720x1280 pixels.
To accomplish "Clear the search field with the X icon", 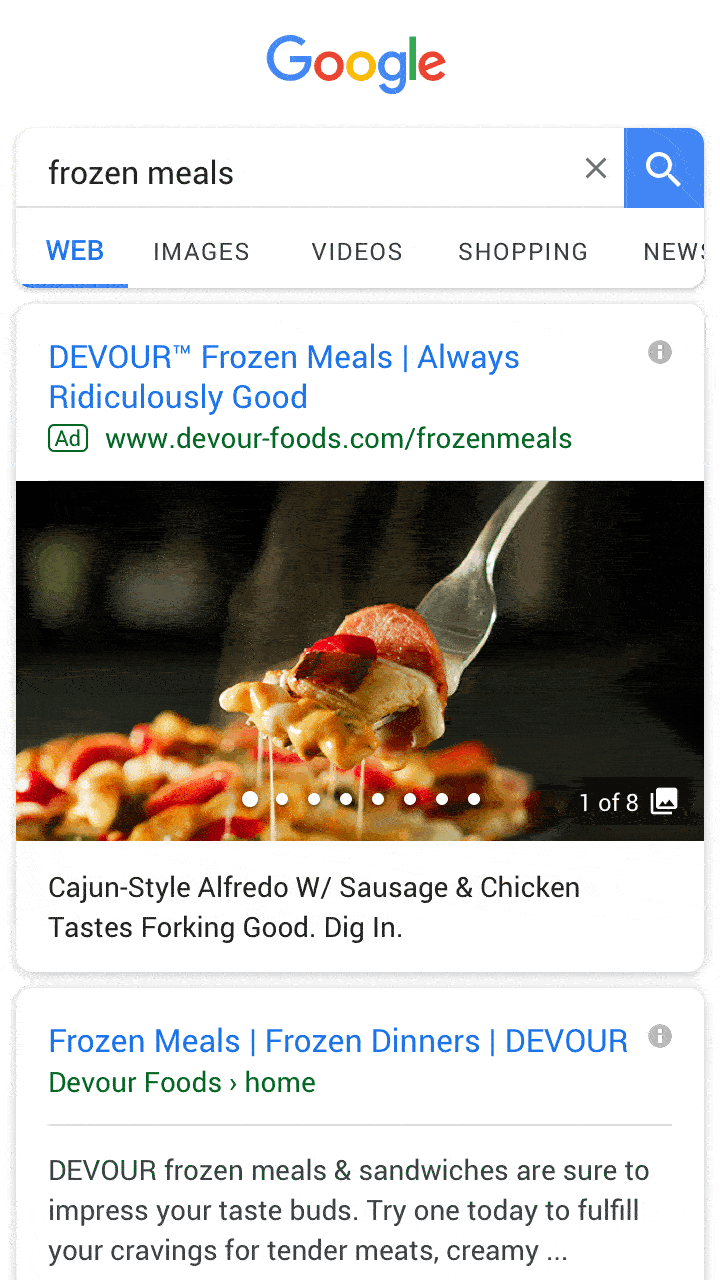I will click(x=596, y=168).
